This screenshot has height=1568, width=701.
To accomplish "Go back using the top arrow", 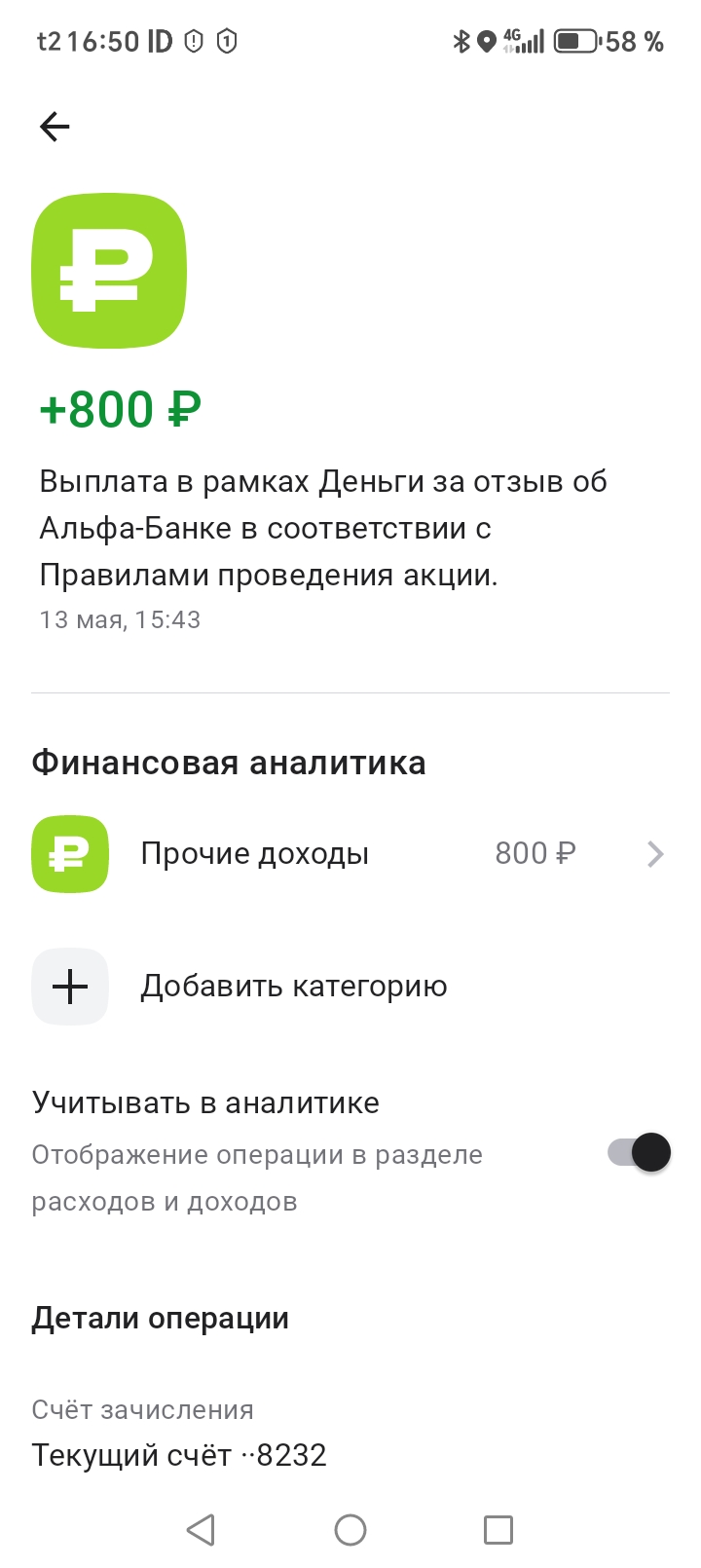I will (55, 127).
